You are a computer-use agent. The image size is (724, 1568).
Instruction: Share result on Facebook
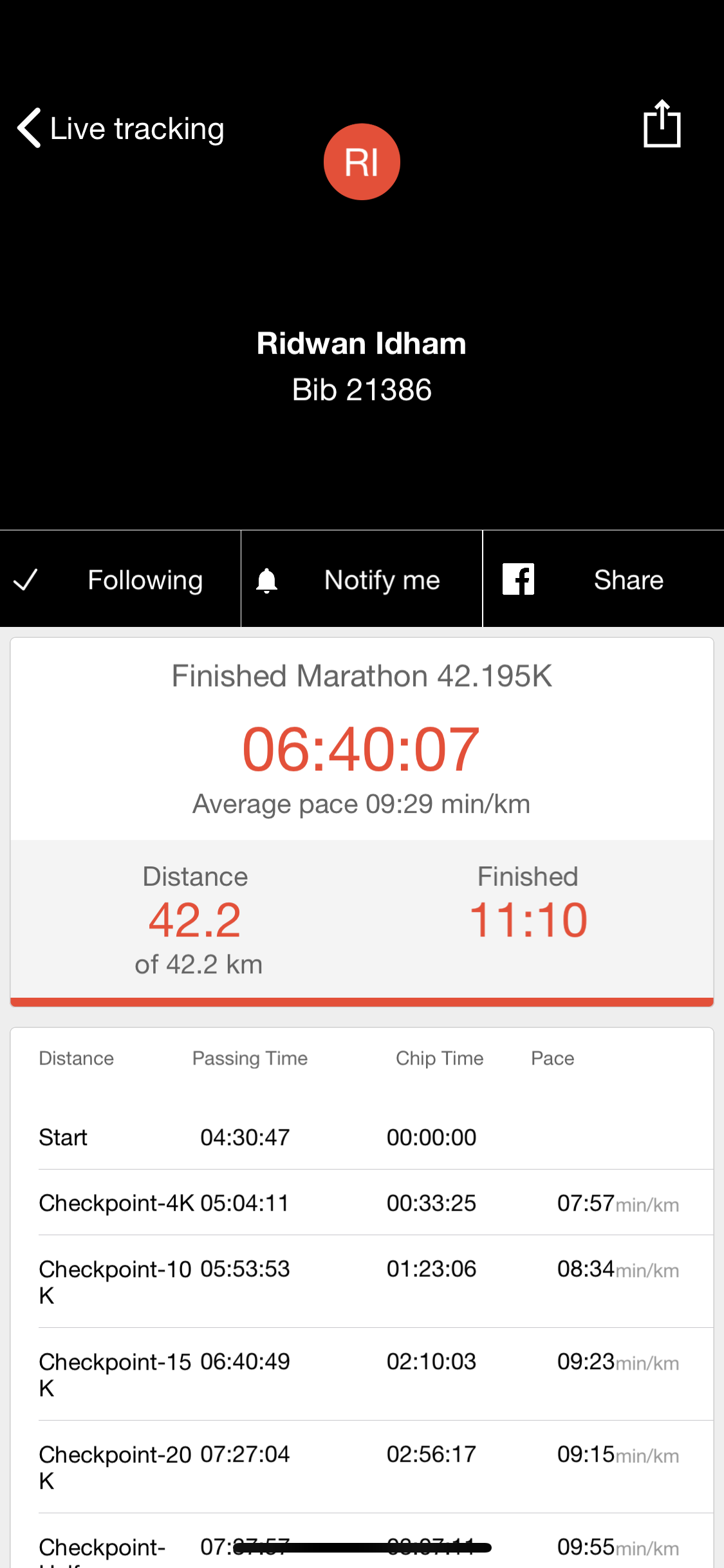604,579
